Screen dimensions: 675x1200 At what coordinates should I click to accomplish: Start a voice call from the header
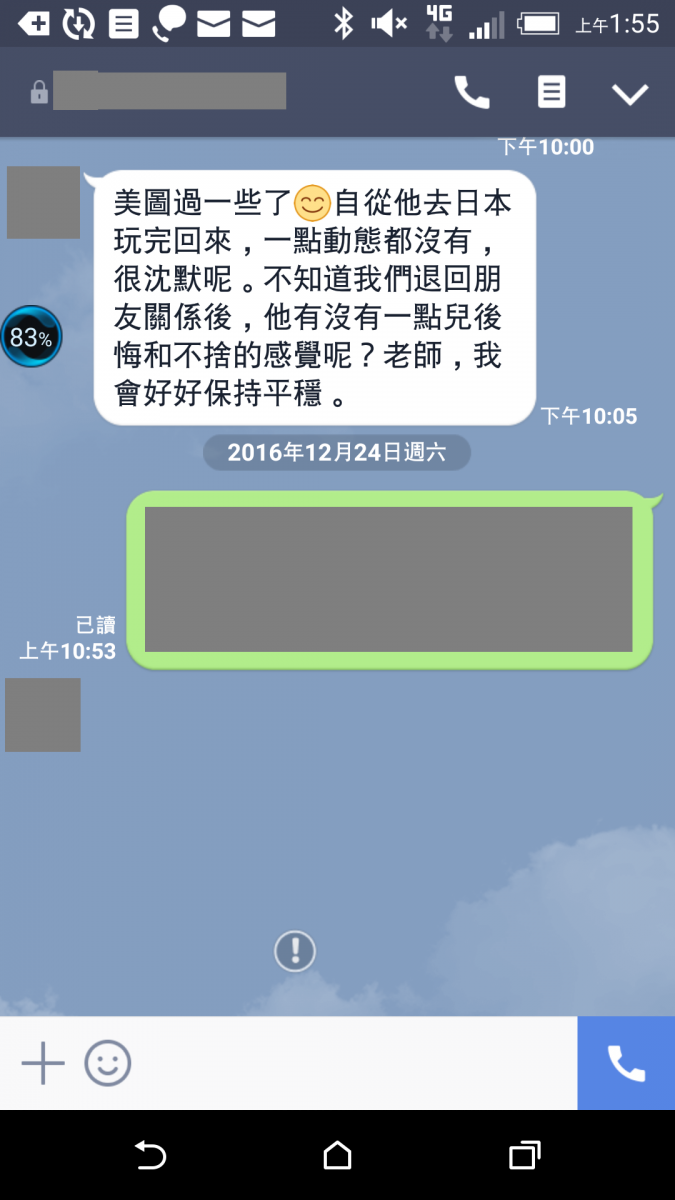click(x=471, y=93)
